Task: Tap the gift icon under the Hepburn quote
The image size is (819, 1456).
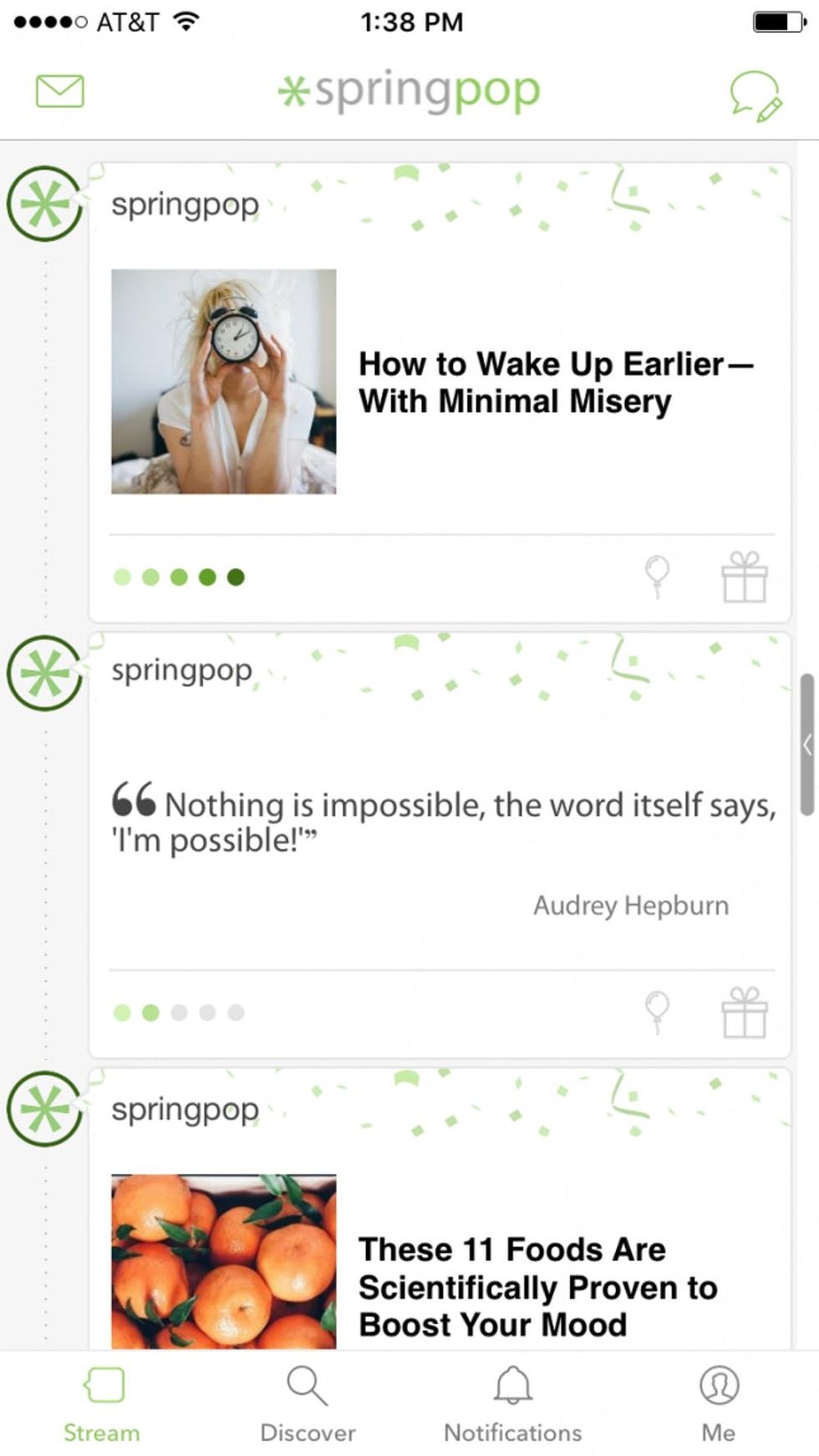Action: 744,1011
